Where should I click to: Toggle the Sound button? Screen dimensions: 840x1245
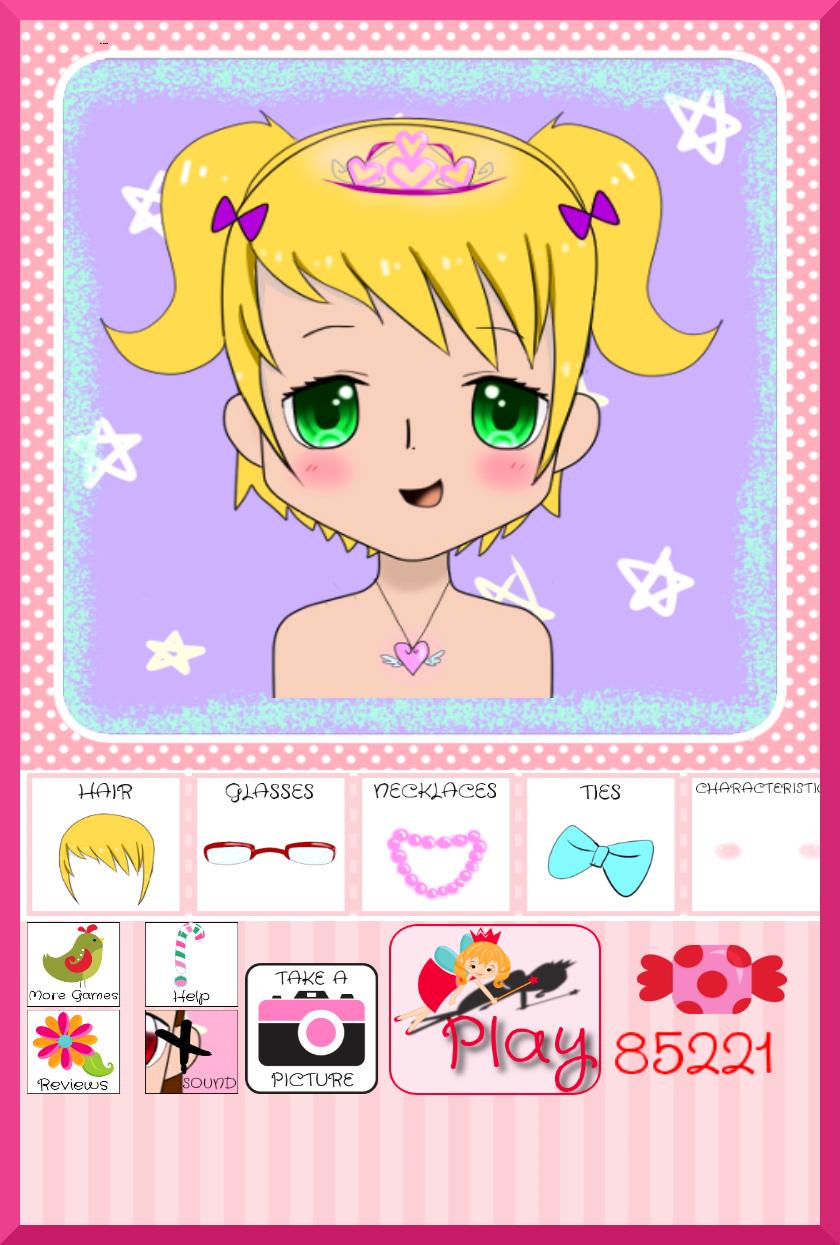coord(191,1052)
